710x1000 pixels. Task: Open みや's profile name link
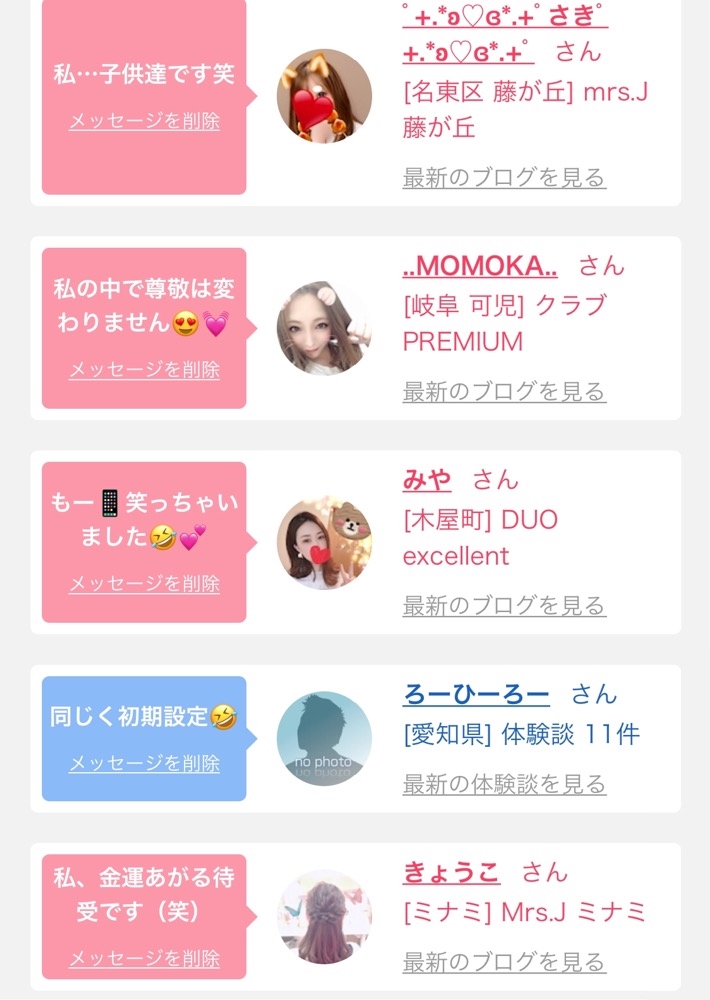(427, 480)
